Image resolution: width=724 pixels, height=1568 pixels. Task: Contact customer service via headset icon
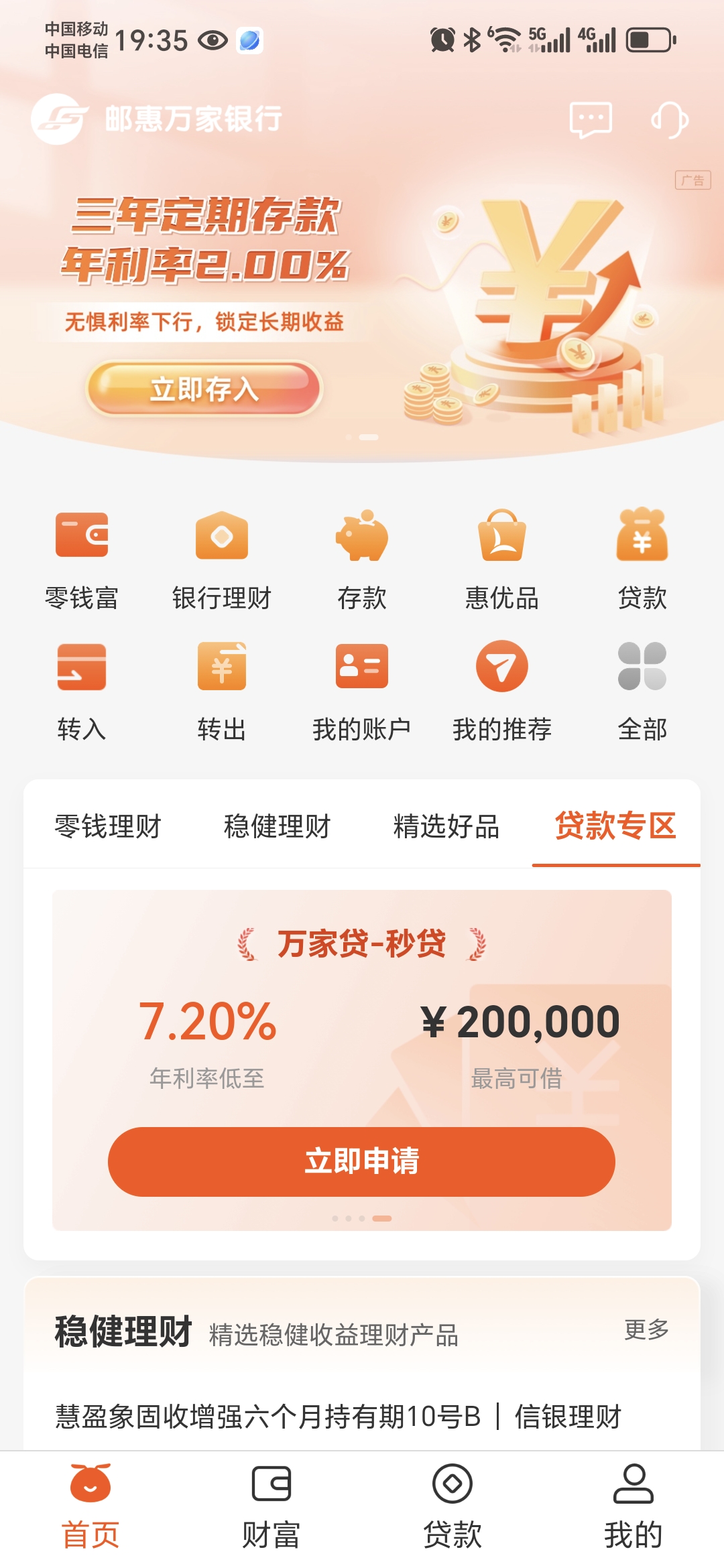pyautogui.click(x=670, y=120)
